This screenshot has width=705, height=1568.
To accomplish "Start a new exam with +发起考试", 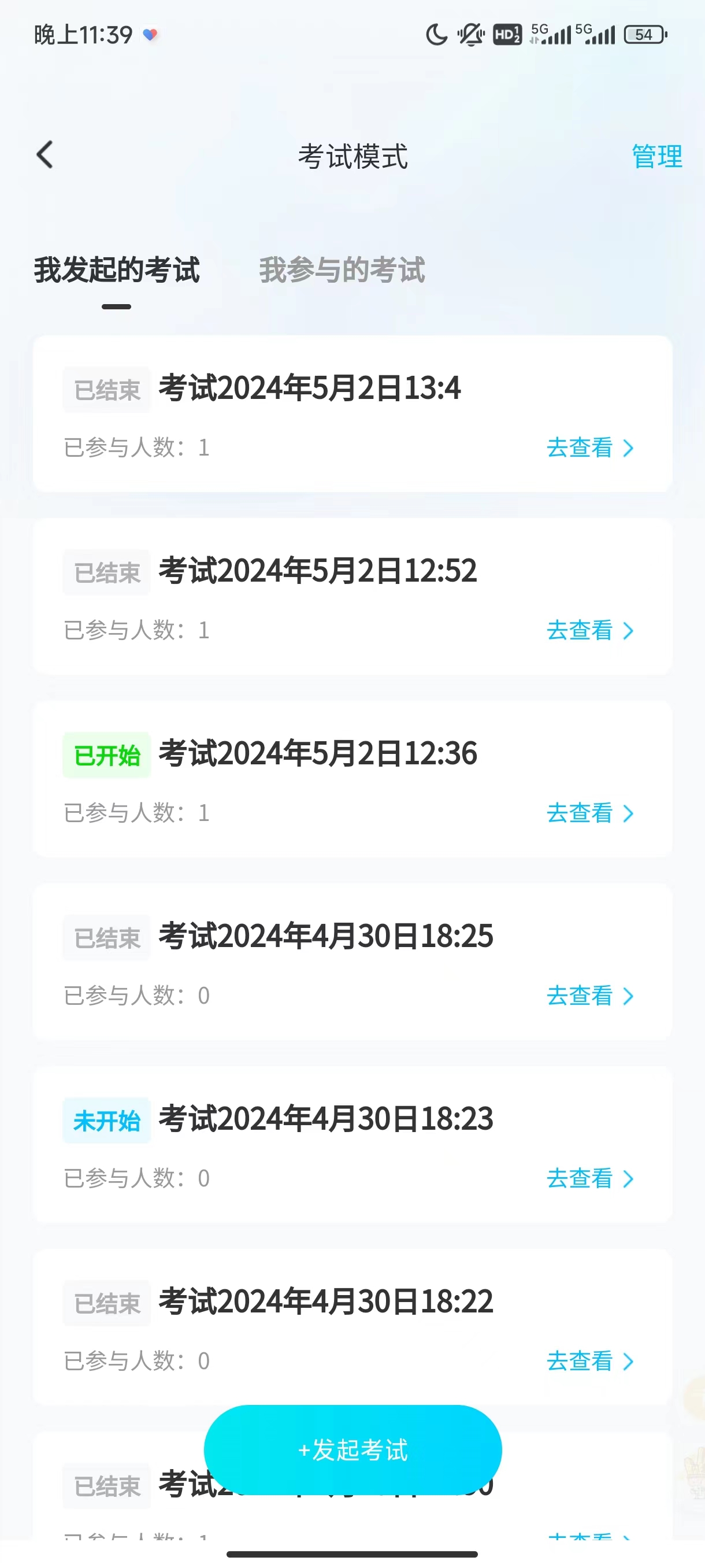I will tap(353, 1450).
